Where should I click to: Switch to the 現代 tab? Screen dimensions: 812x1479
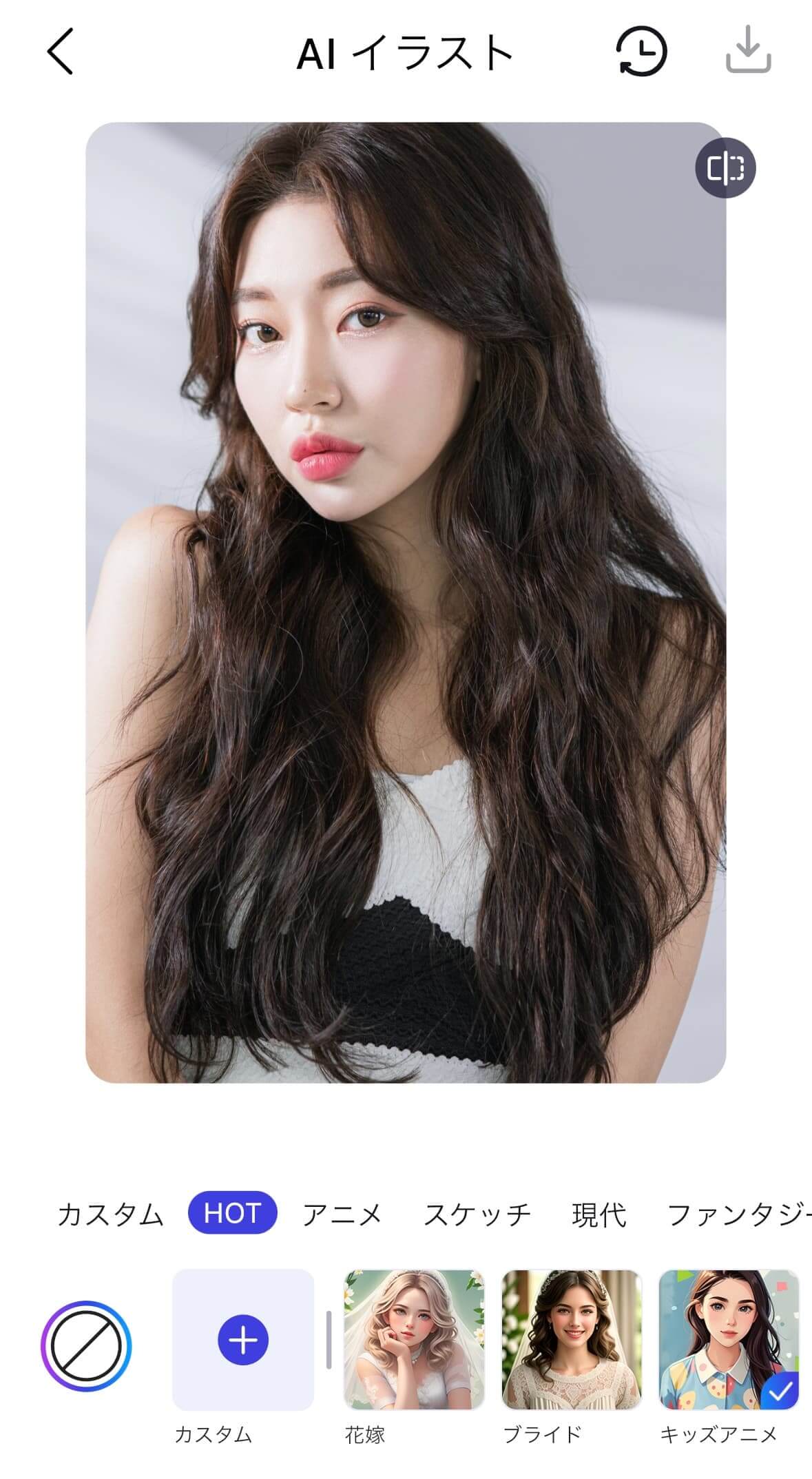[x=598, y=1214]
